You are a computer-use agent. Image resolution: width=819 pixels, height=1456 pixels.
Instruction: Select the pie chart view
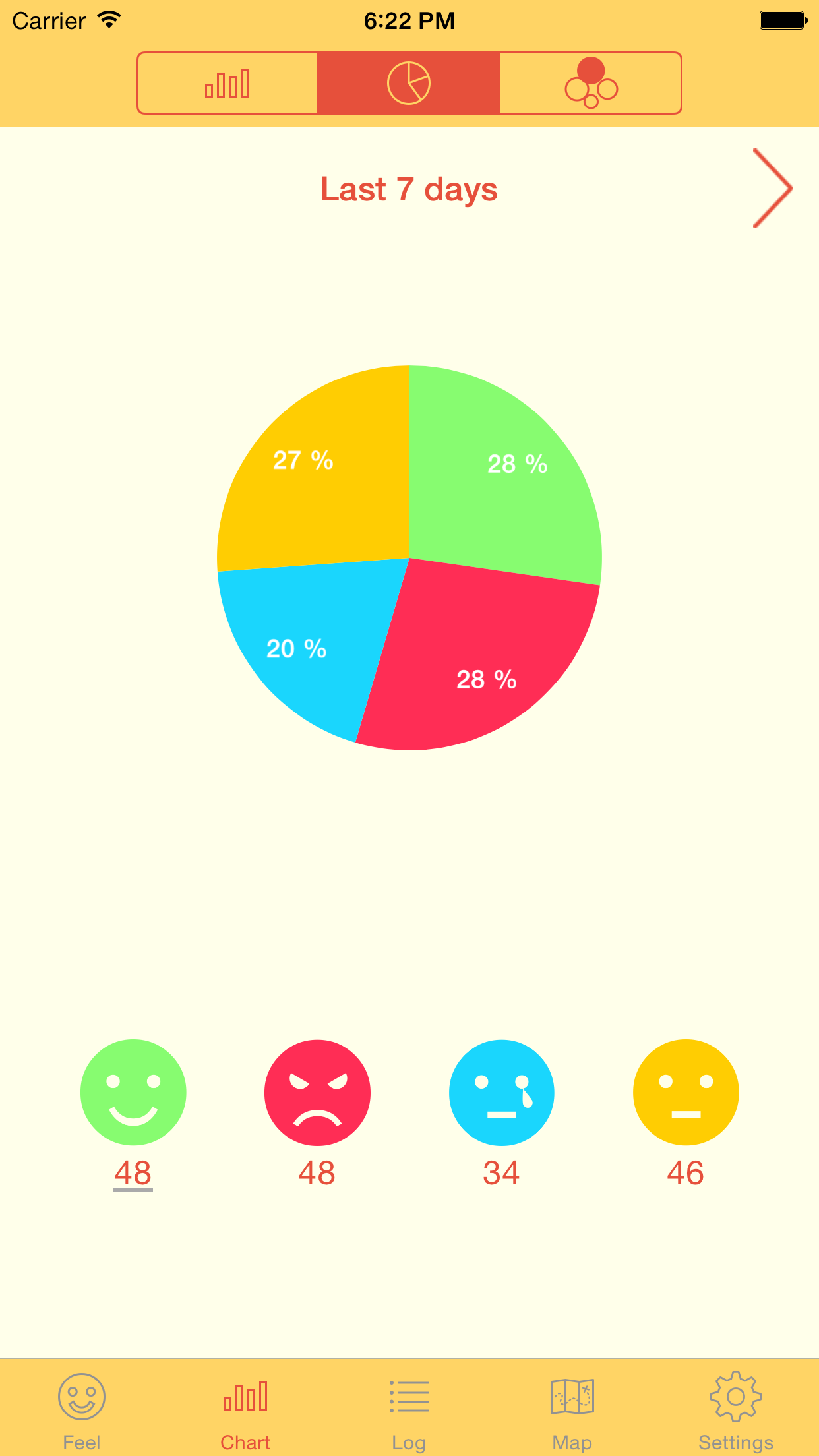(x=409, y=83)
